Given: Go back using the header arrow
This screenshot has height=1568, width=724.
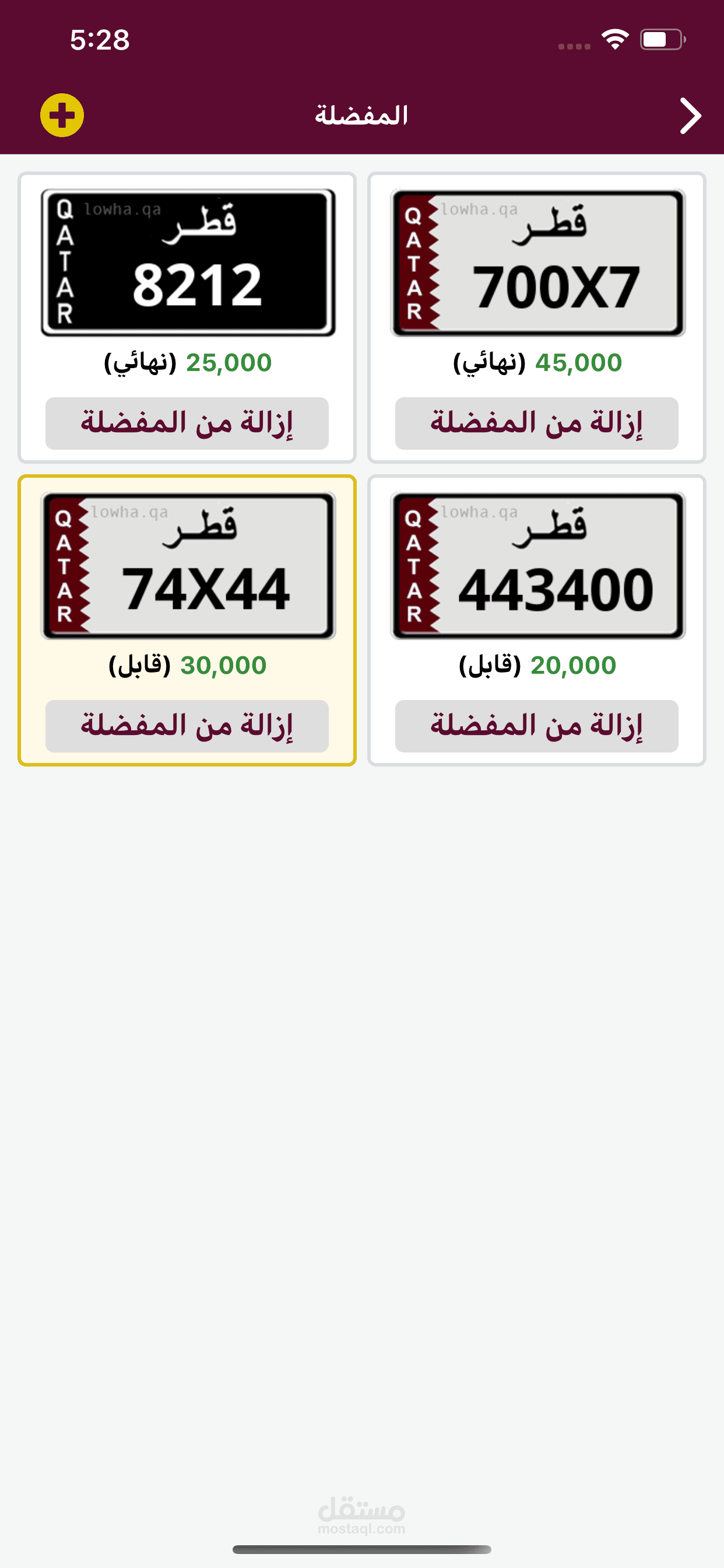Looking at the screenshot, I should point(690,116).
